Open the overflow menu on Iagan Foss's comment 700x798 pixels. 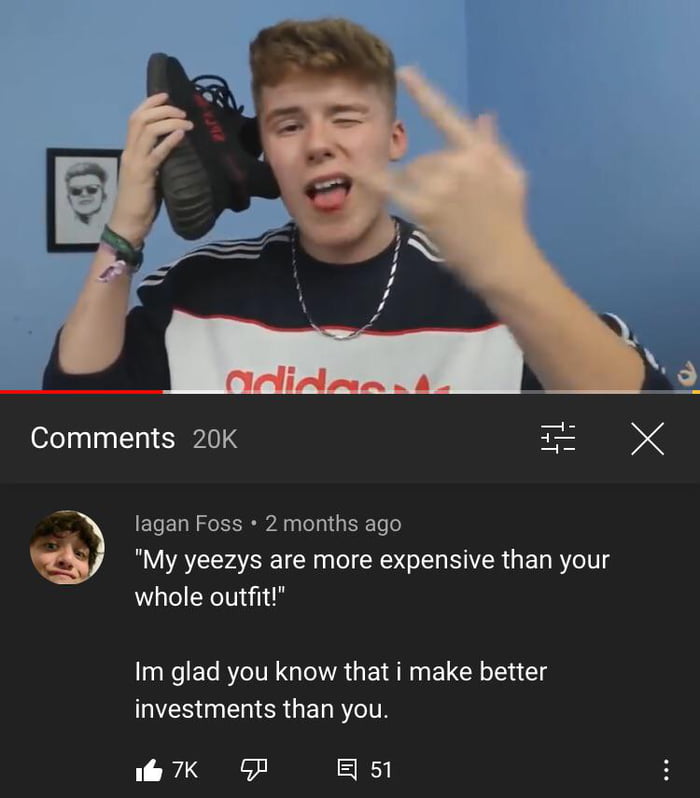click(666, 769)
